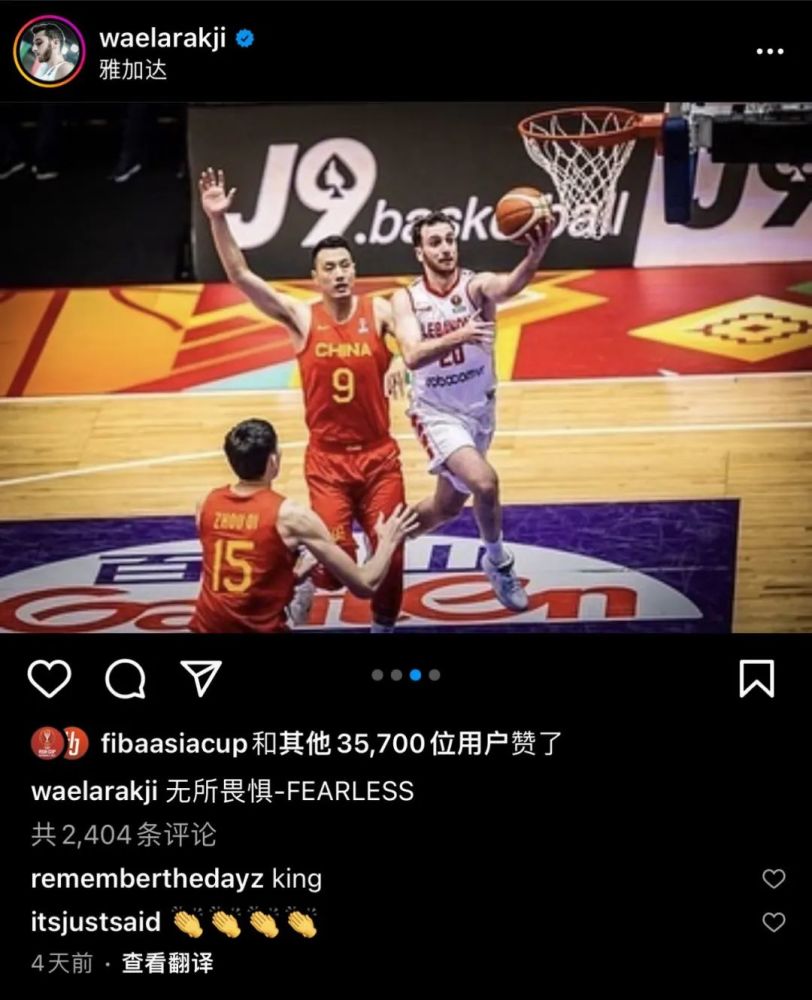Tap 查看翻译 to translate the caption

point(168,964)
